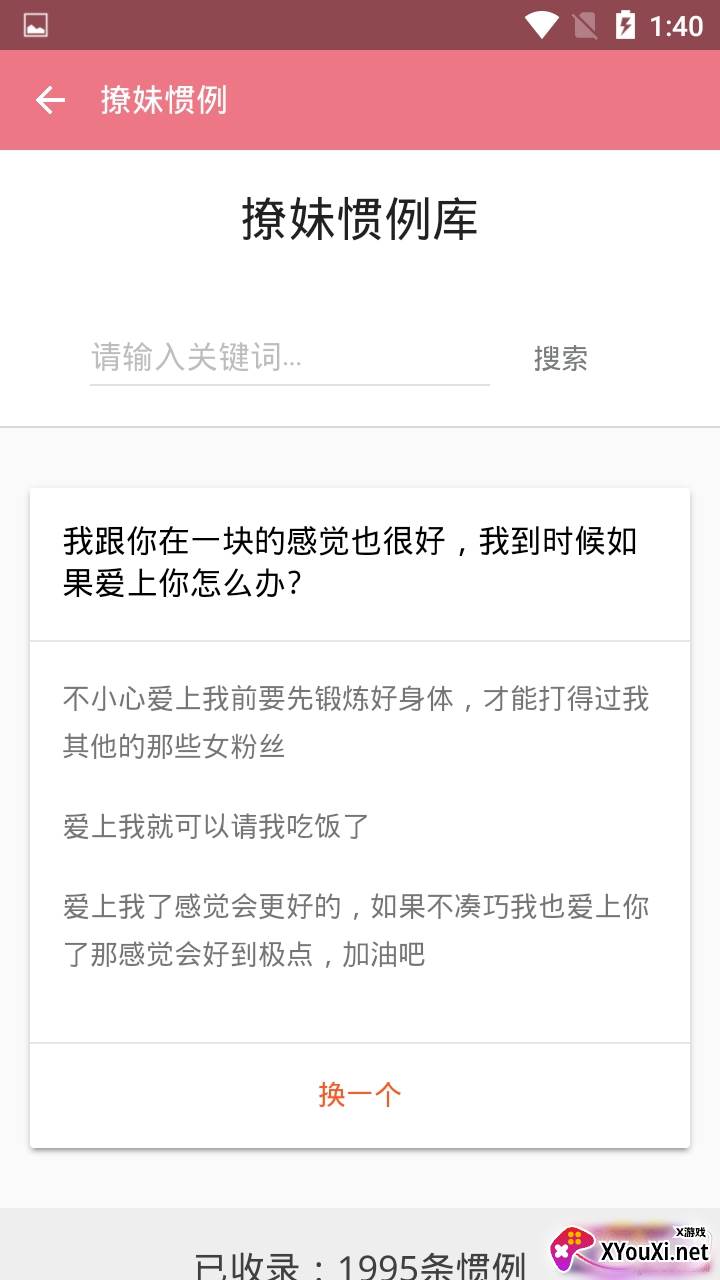Tap the answer ending with 加油吧

click(356, 930)
